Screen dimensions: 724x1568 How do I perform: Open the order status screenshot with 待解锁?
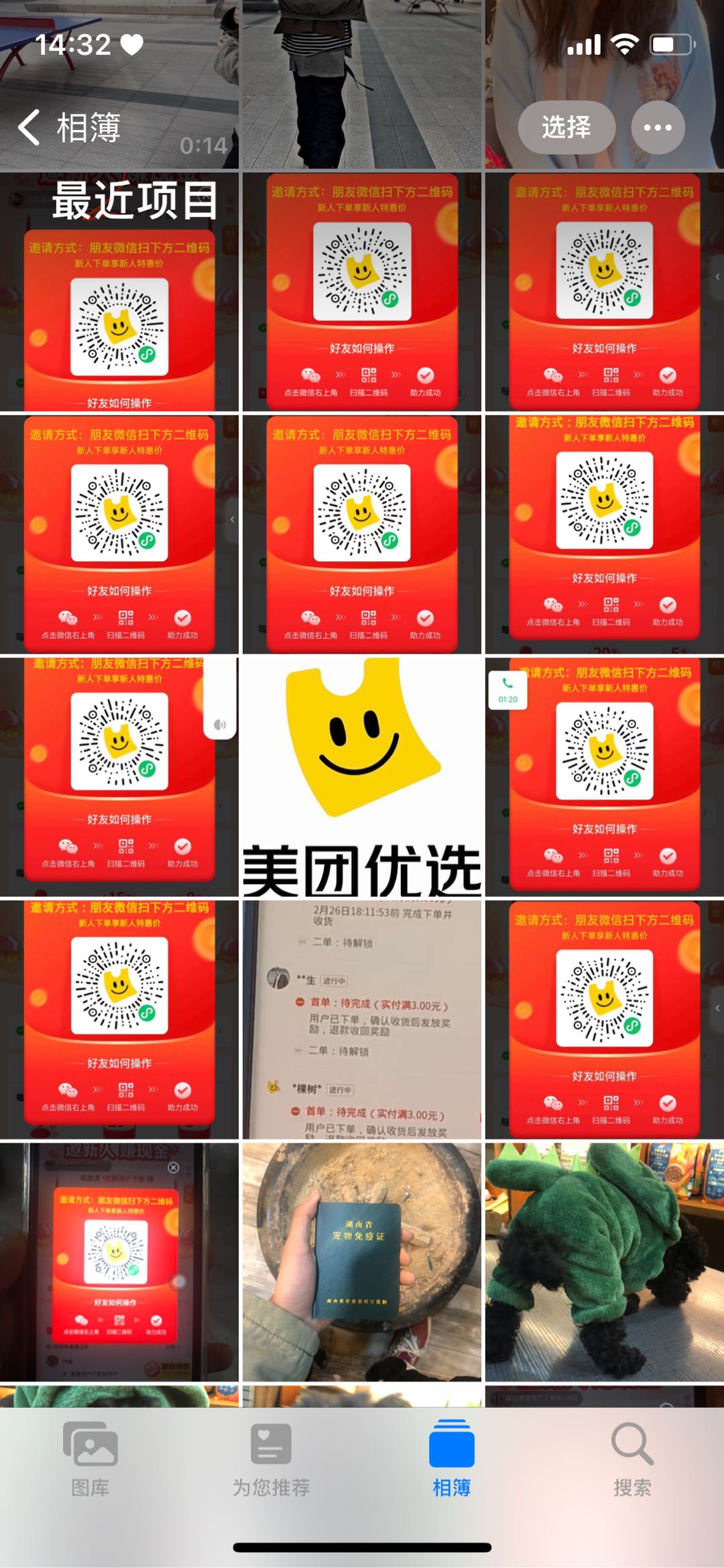[362, 1020]
